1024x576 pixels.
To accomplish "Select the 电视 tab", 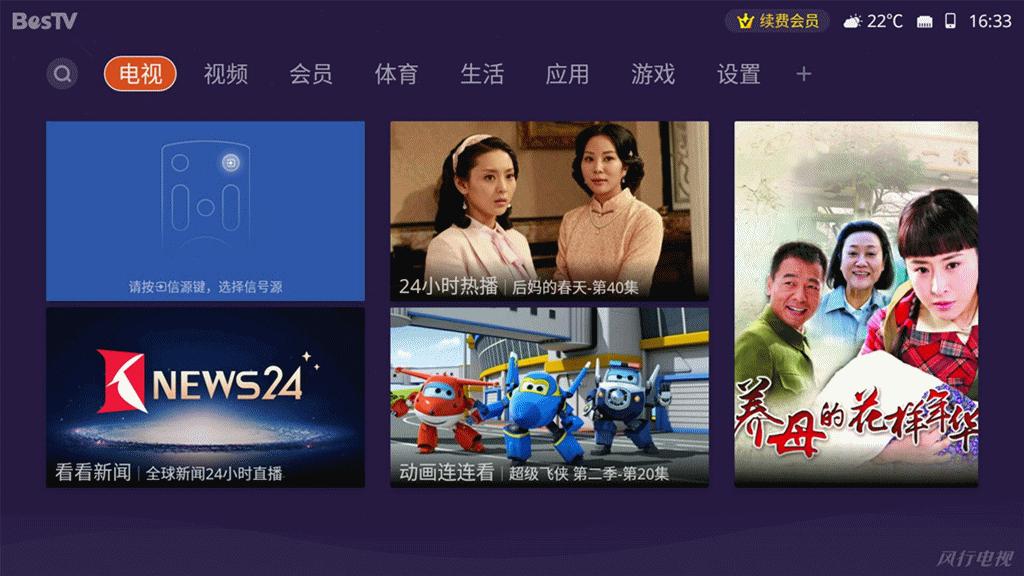I will (x=140, y=74).
